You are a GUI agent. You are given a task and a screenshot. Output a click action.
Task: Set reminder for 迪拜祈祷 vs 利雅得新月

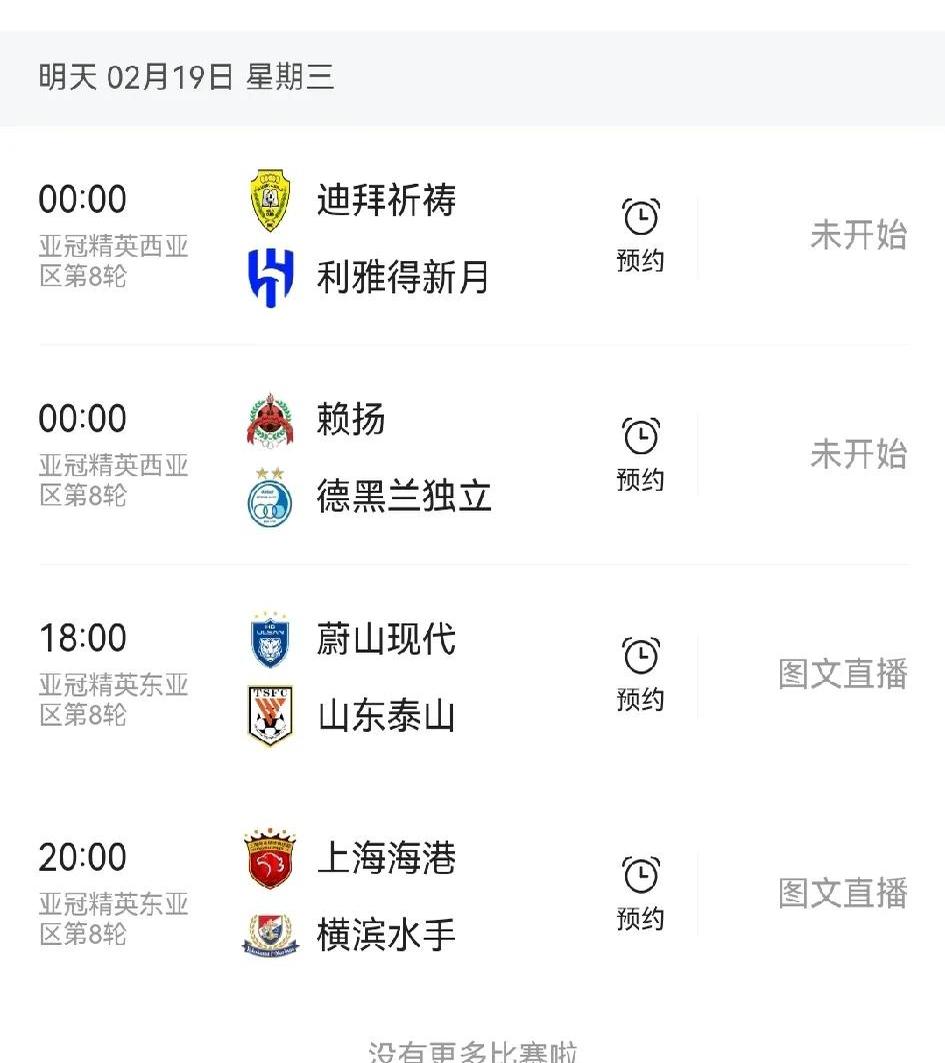pos(640,236)
